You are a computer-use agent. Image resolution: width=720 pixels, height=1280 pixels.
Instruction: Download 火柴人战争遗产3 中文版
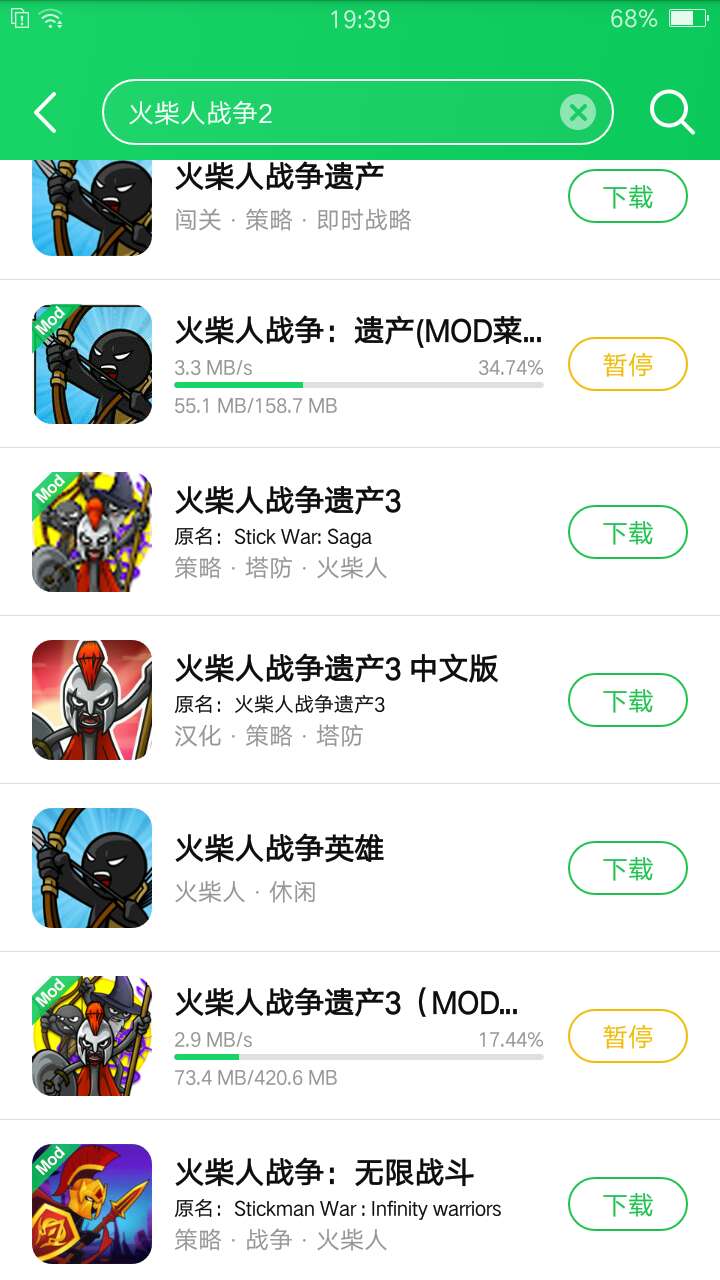[x=627, y=701]
